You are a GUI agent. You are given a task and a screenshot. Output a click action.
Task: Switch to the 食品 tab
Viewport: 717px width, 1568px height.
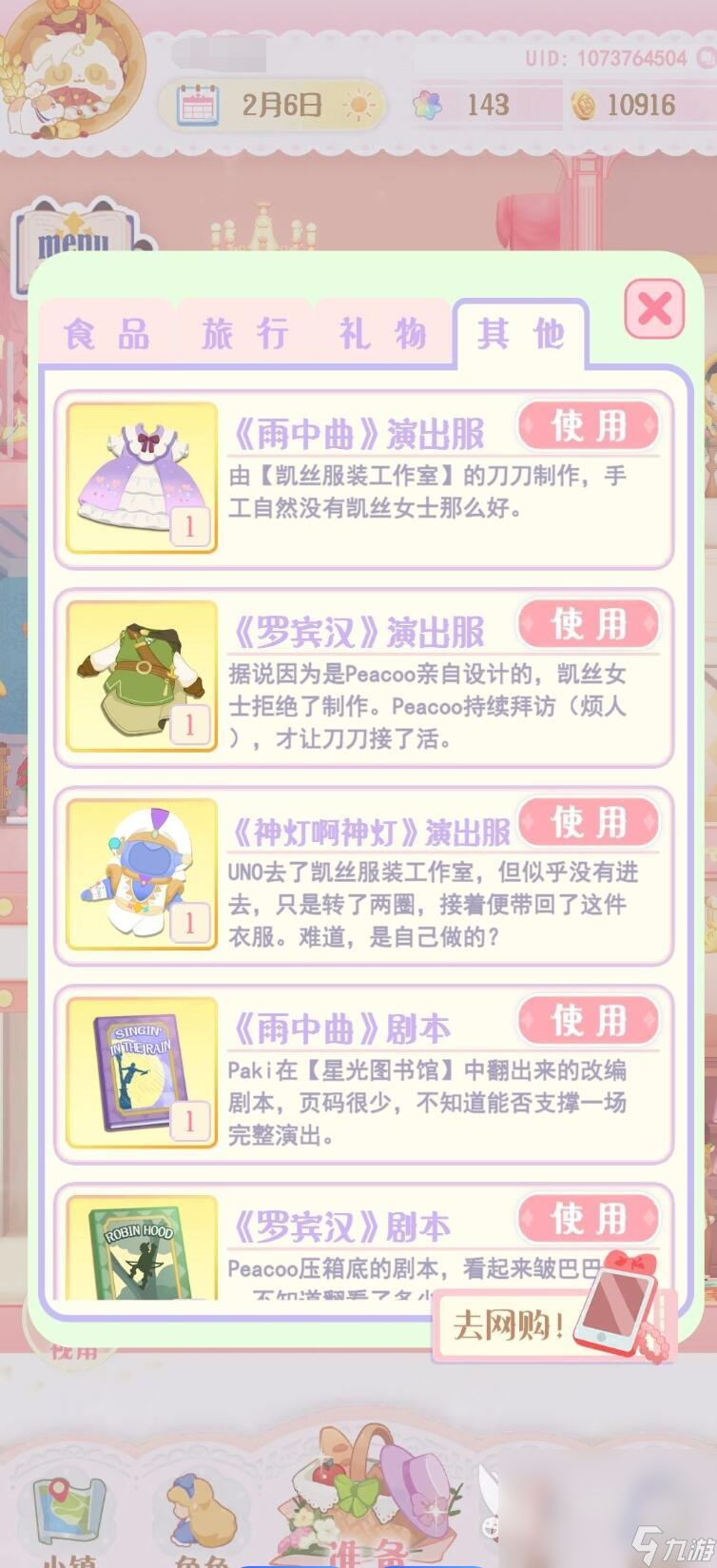point(107,334)
